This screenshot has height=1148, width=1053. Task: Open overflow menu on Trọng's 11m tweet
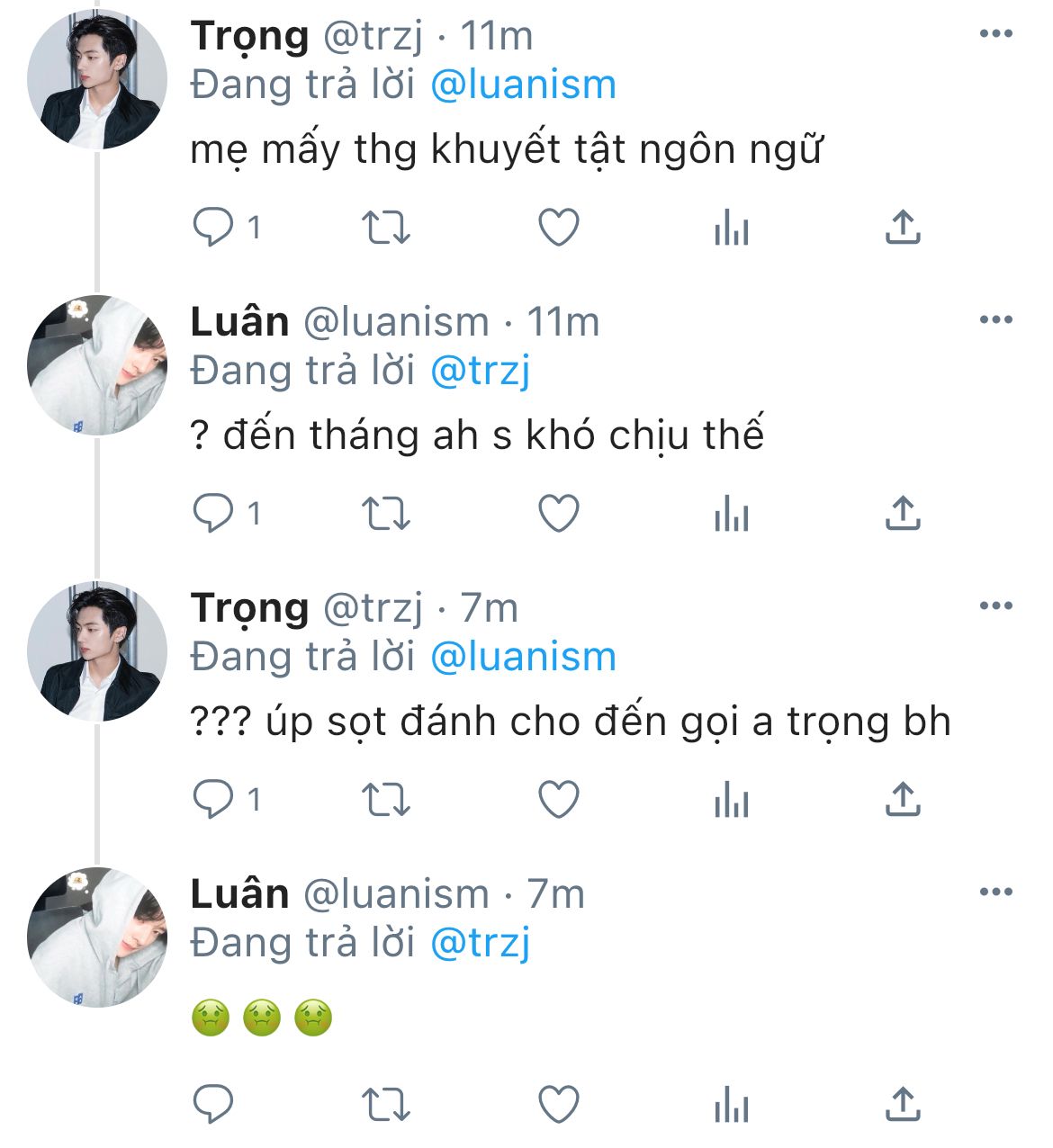tap(995, 34)
